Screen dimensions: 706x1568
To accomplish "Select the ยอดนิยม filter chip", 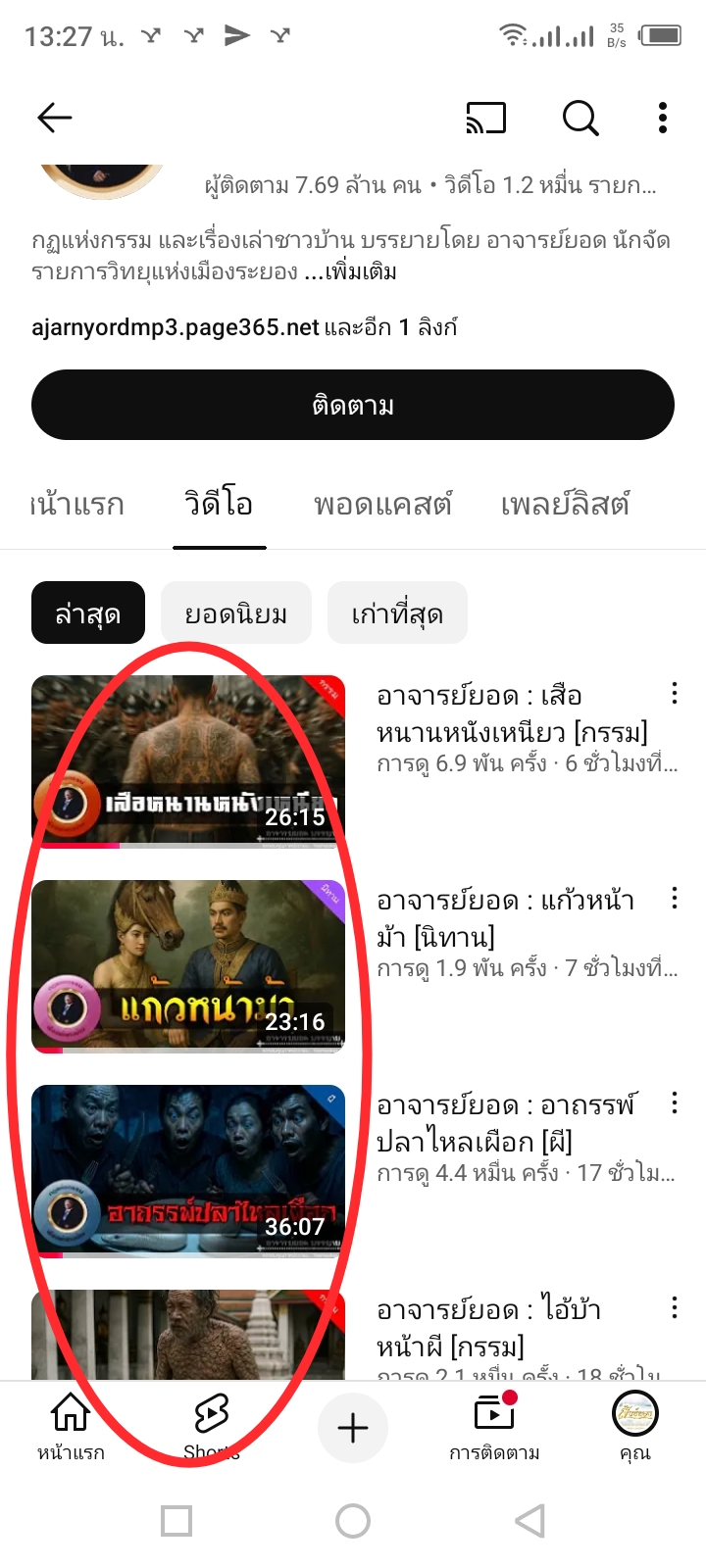I will coord(236,612).
